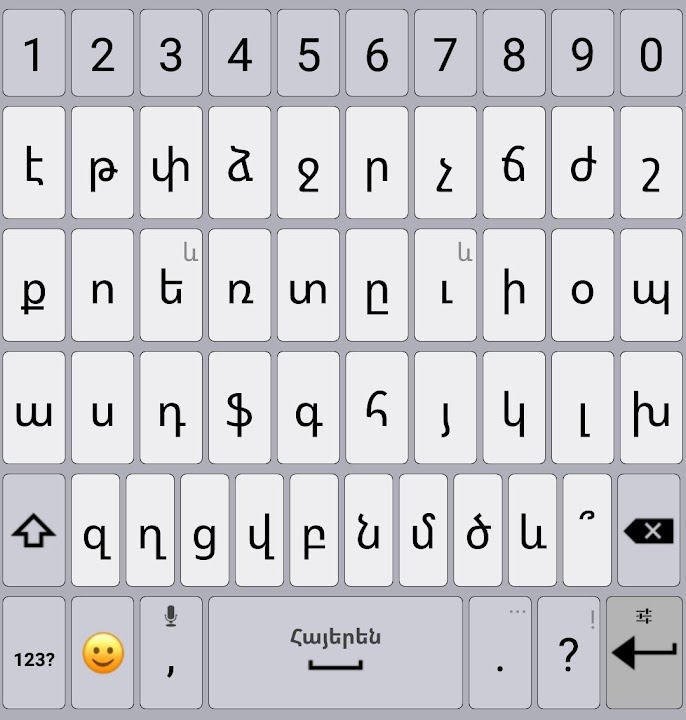Screen dimensions: 686x720
Task: Type the Armenian letter խ
Action: point(651,408)
